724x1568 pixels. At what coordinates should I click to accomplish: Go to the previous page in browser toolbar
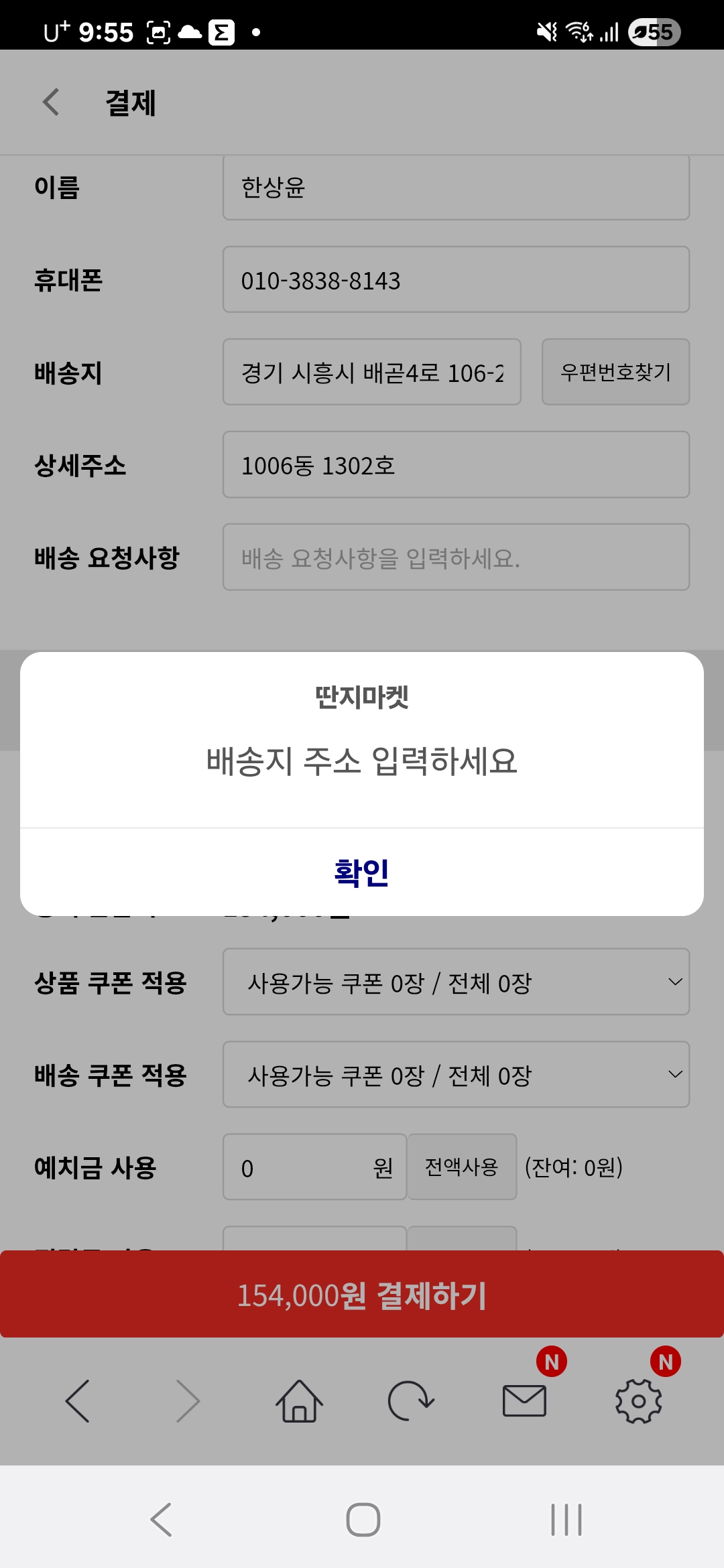(78, 1400)
